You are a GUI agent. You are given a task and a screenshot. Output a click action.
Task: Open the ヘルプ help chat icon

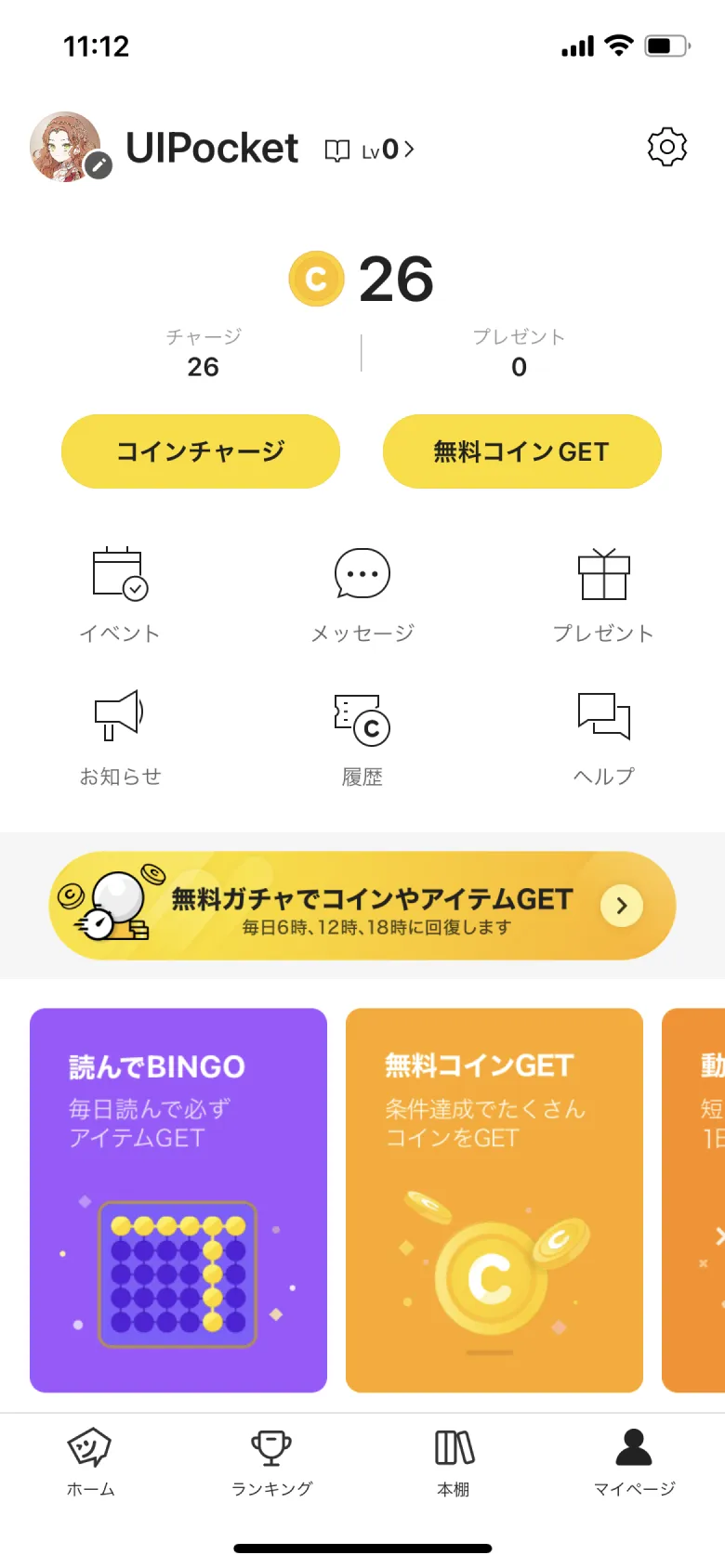click(603, 717)
